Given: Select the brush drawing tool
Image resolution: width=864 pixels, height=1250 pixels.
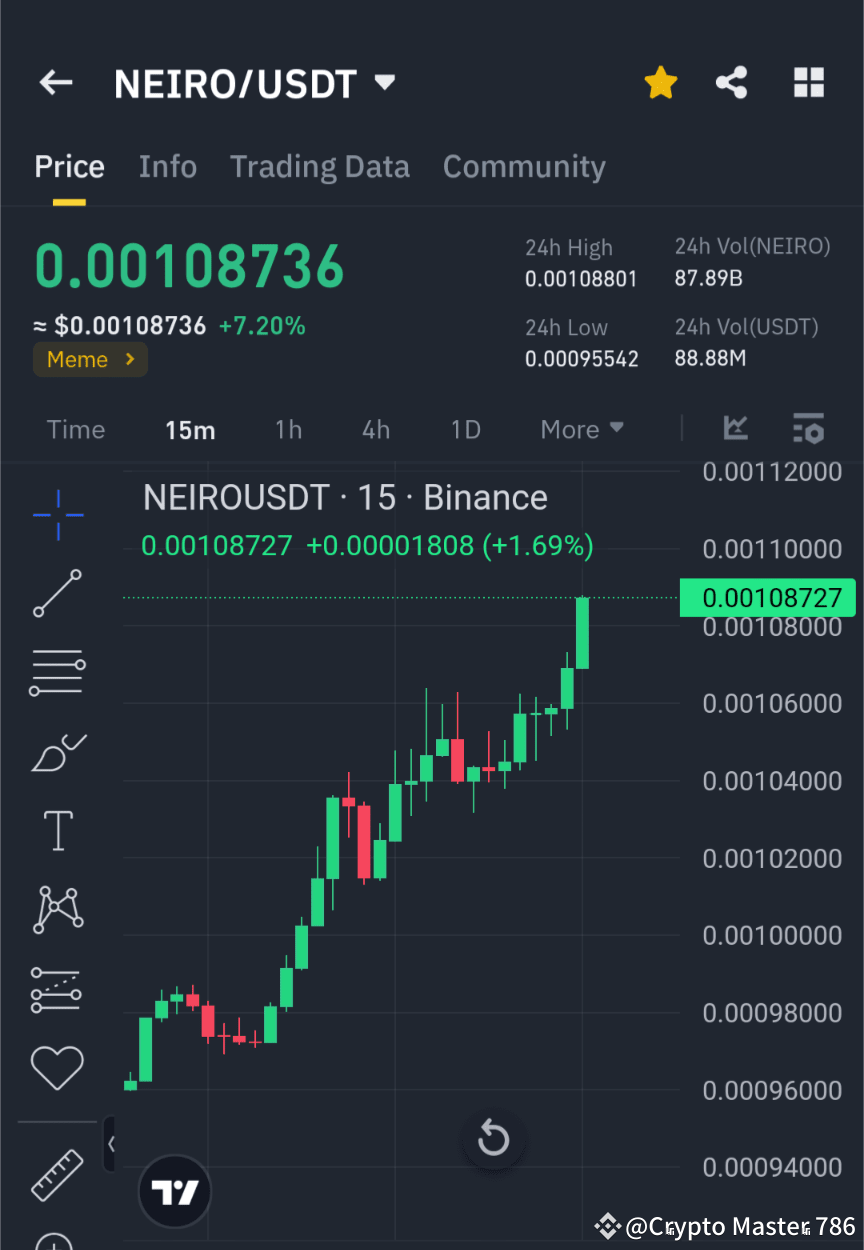Looking at the screenshot, I should (x=57, y=752).
